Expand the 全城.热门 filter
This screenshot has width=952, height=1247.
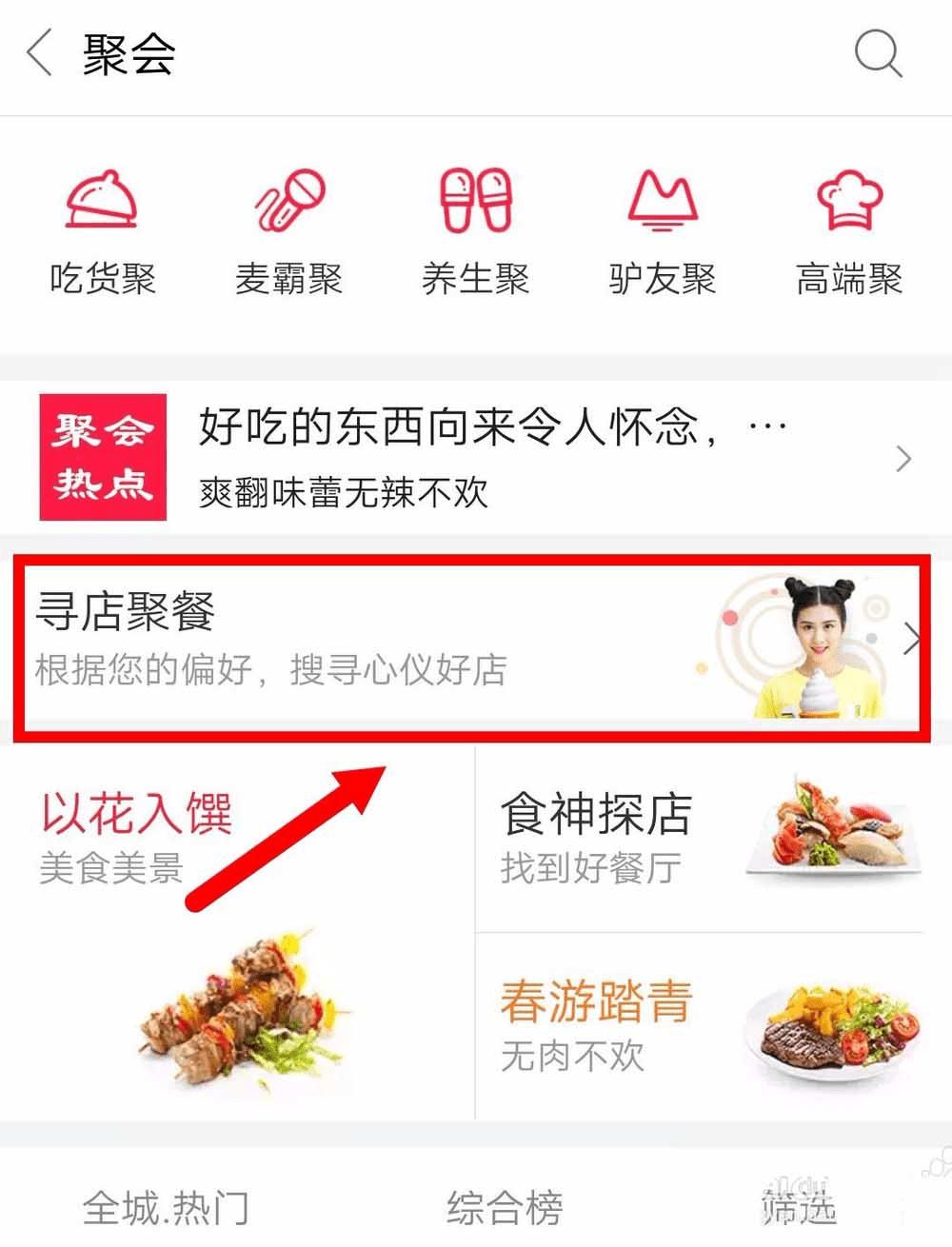166,1207
